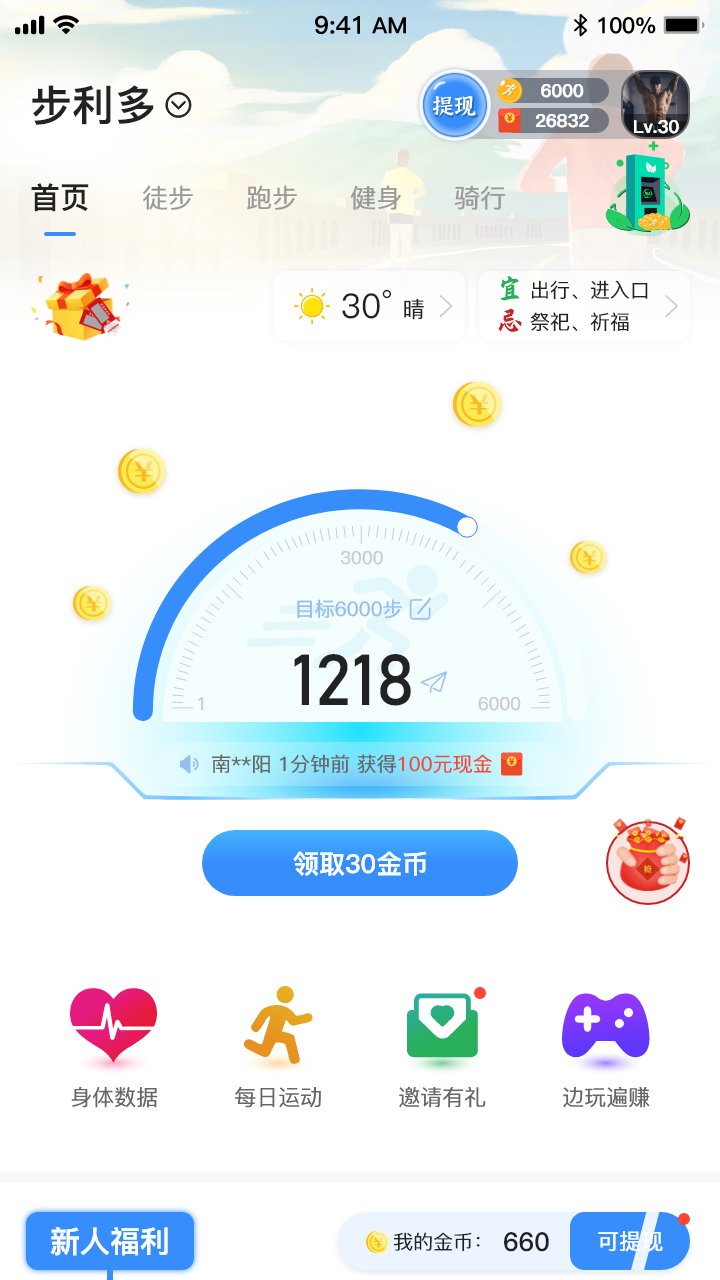This screenshot has height=1280, width=720.
Task: Open the Lv.30 profile avatar
Action: coord(655,104)
